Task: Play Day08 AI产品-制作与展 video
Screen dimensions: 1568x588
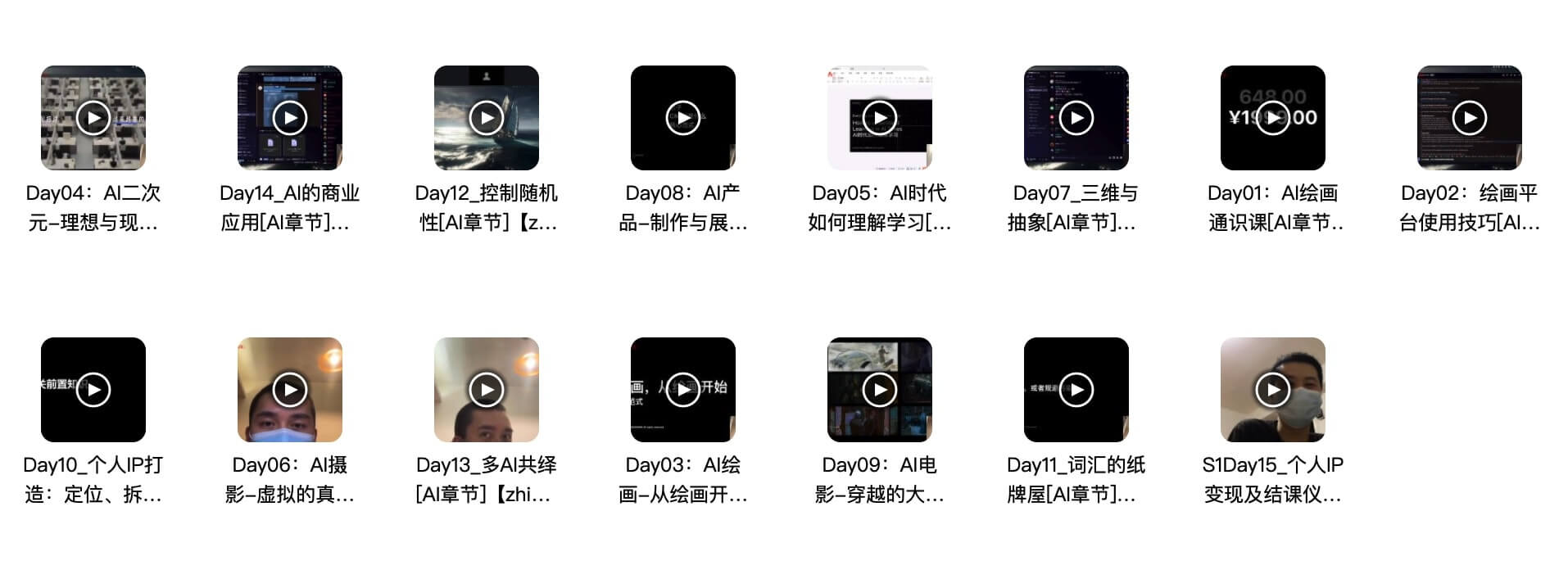Action: (683, 118)
